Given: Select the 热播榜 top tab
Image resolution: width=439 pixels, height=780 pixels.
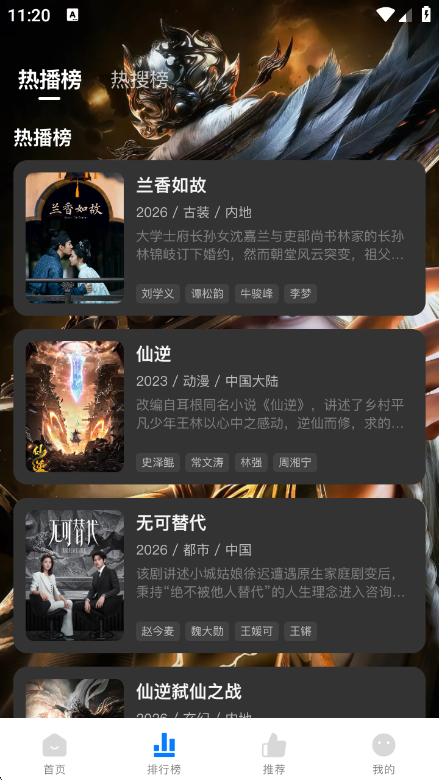Looking at the screenshot, I should click(x=50, y=80).
